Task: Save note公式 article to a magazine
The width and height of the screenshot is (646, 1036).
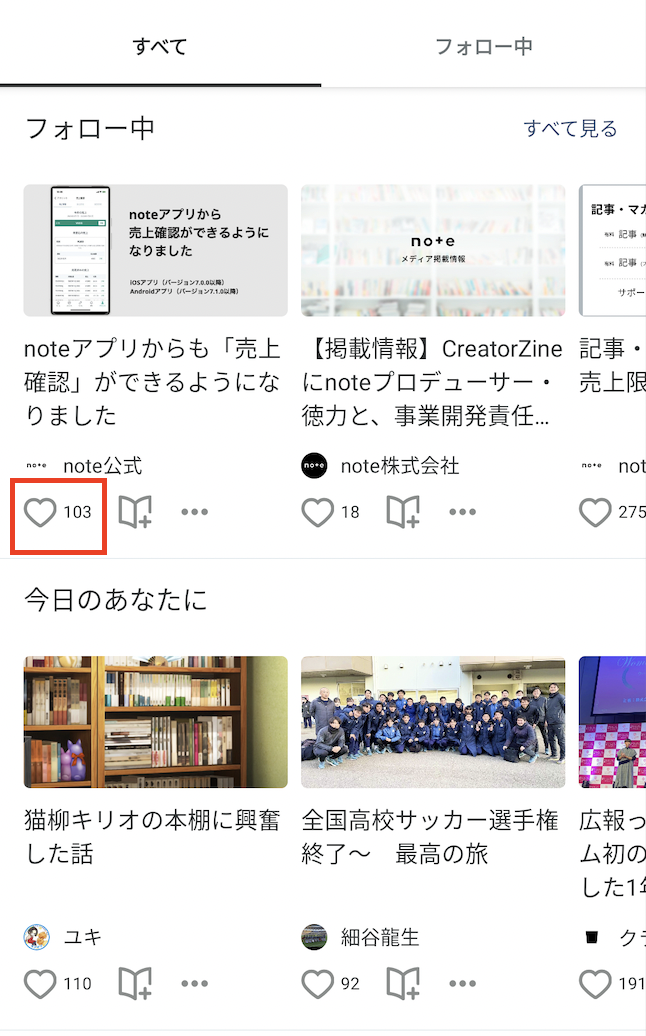Action: coord(135,513)
